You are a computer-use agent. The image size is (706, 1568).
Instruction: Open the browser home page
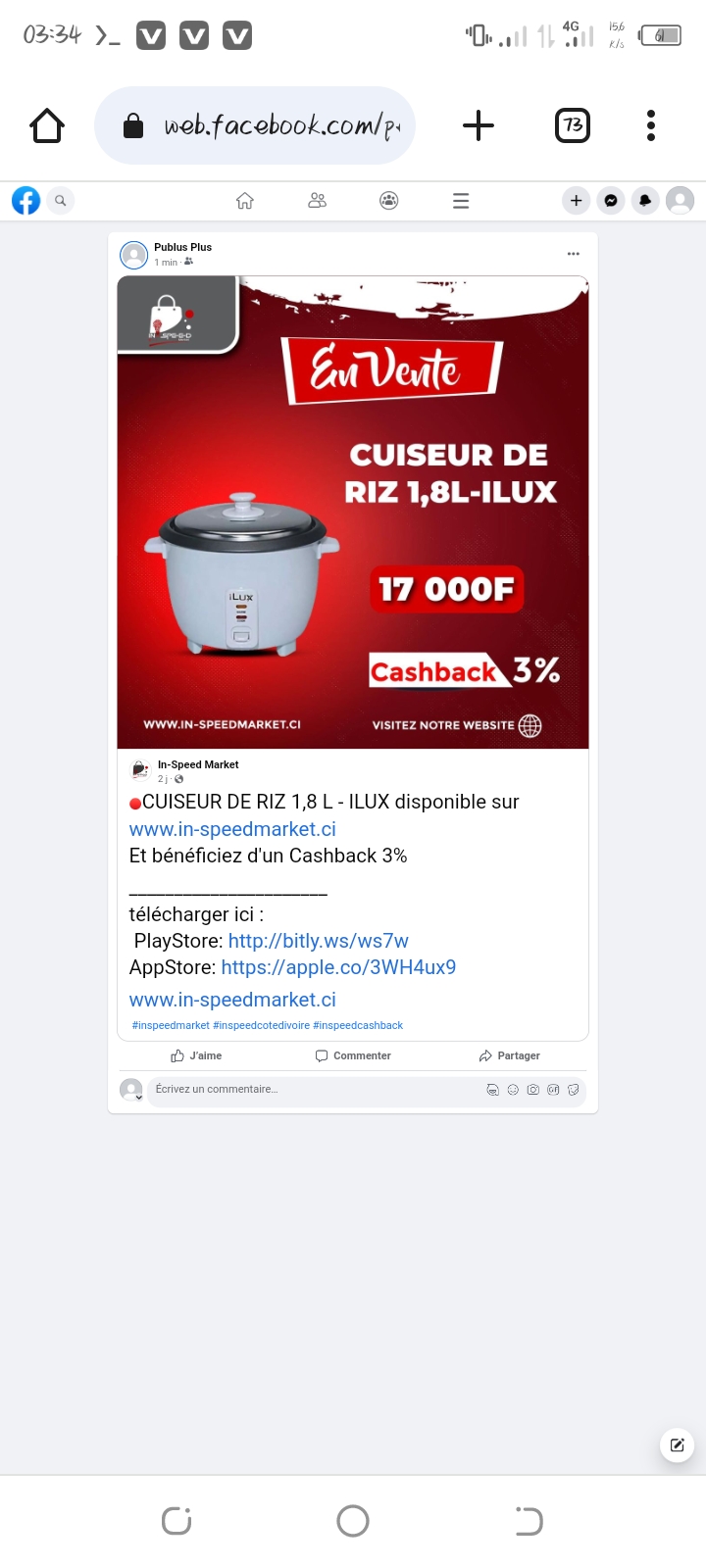tap(47, 125)
